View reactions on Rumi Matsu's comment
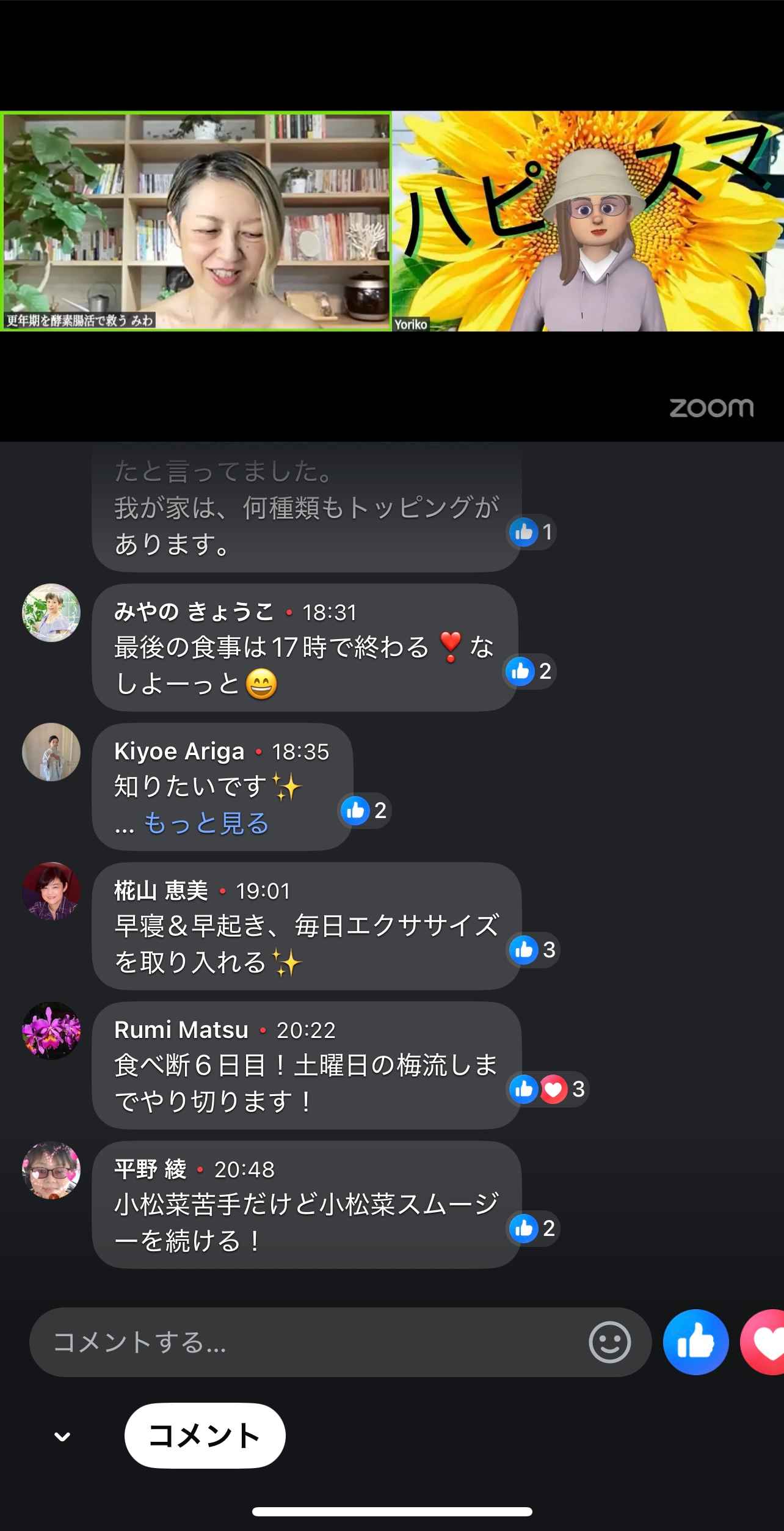Viewport: 784px width, 1531px height. [x=548, y=1089]
